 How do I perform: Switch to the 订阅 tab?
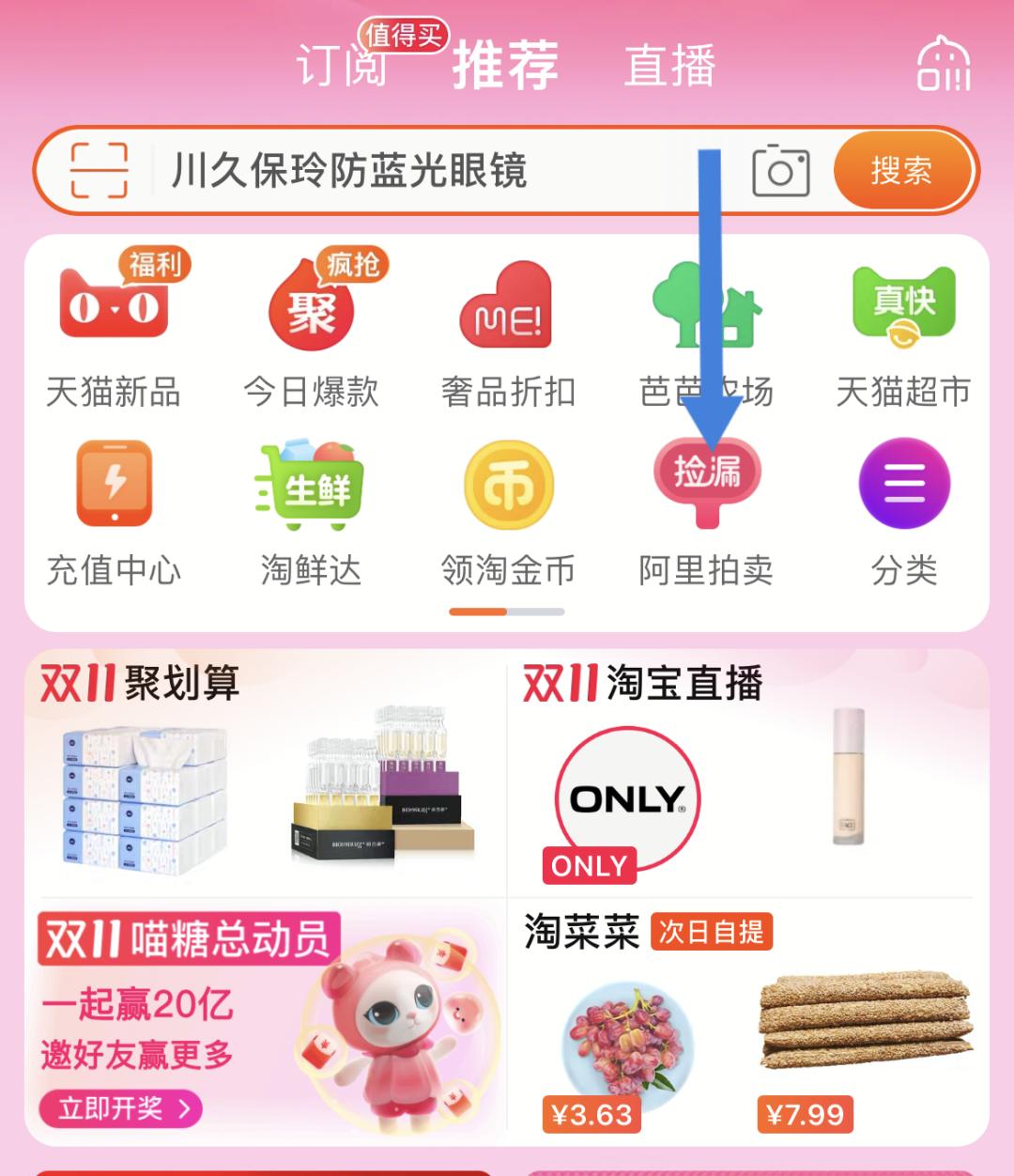pyautogui.click(x=341, y=67)
